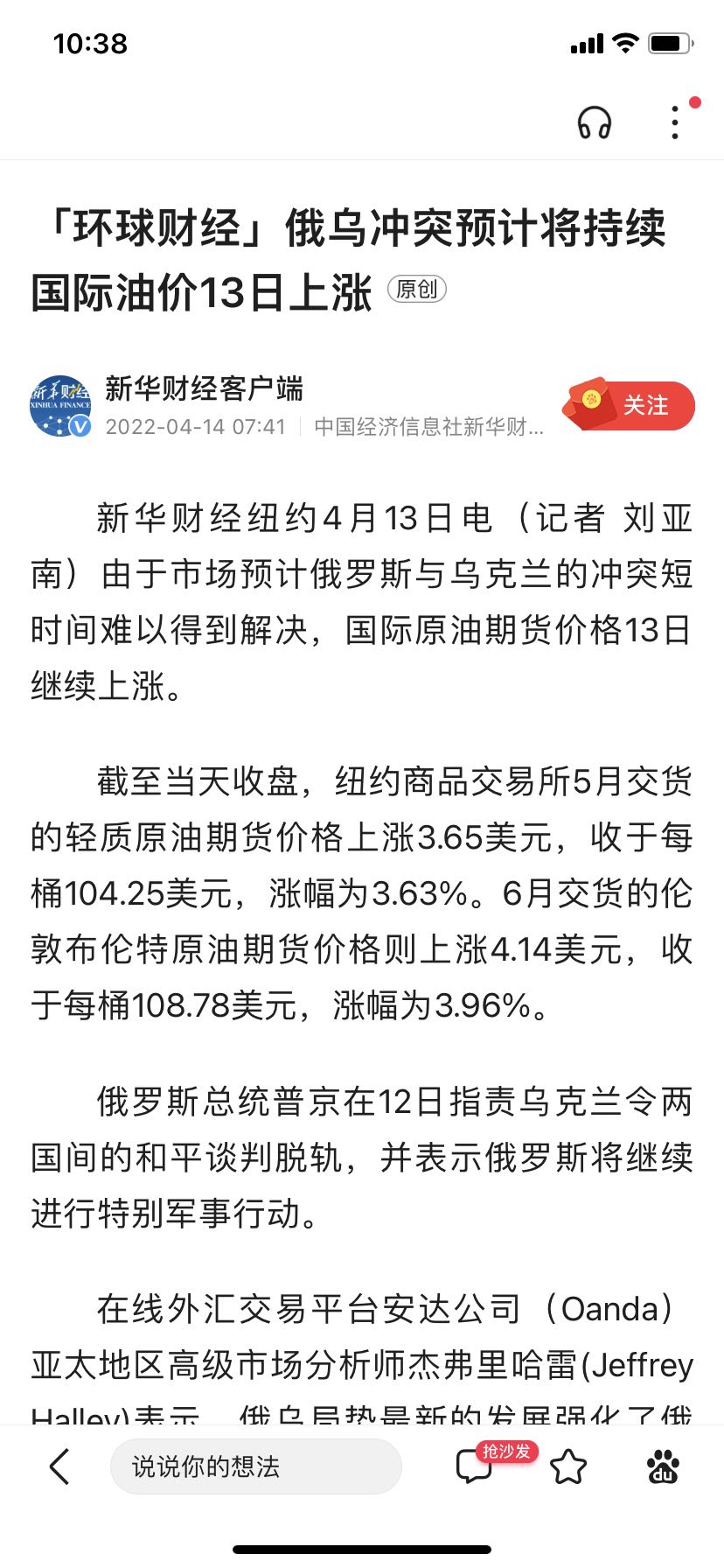Bookmark this article with the star

click(568, 1466)
